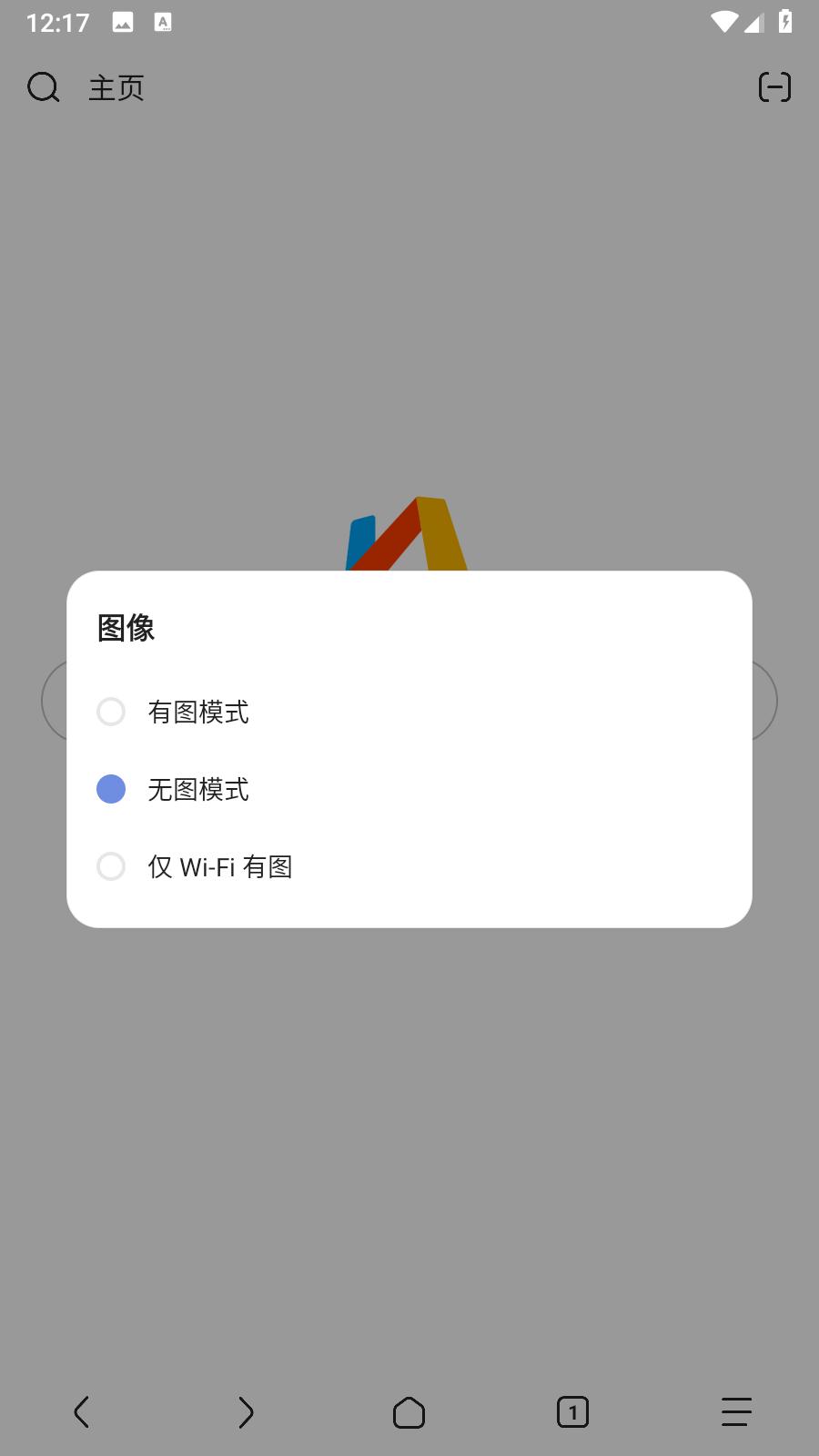This screenshot has width=819, height=1456.
Task: Go forward with the right arrow
Action: (246, 1412)
